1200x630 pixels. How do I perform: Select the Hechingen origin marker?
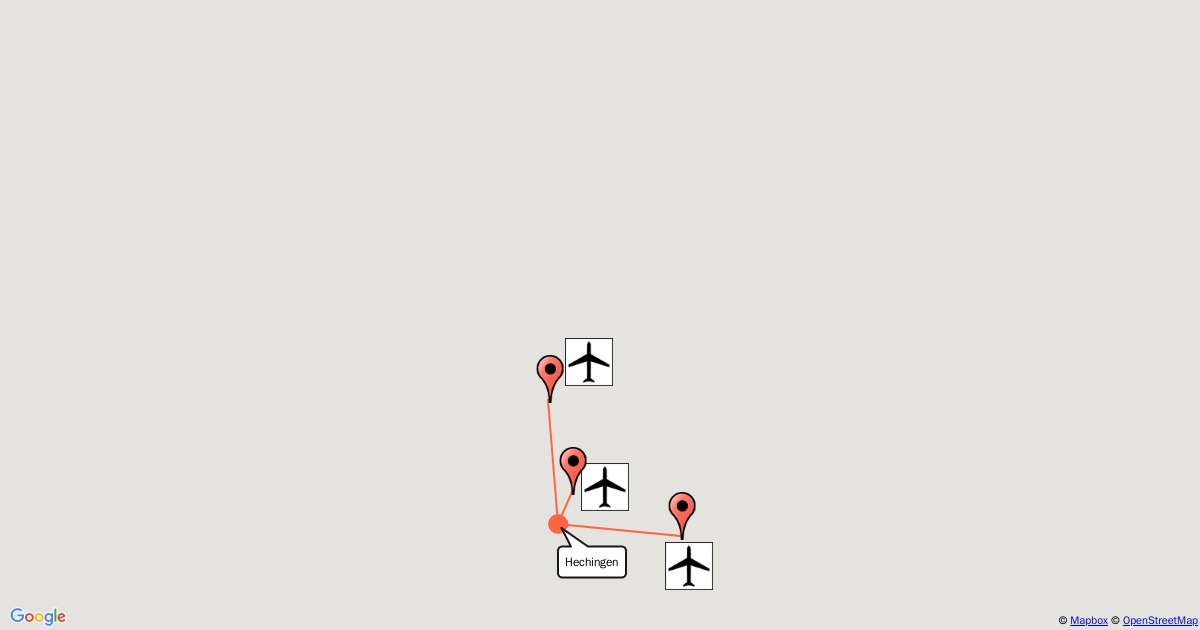(x=558, y=524)
